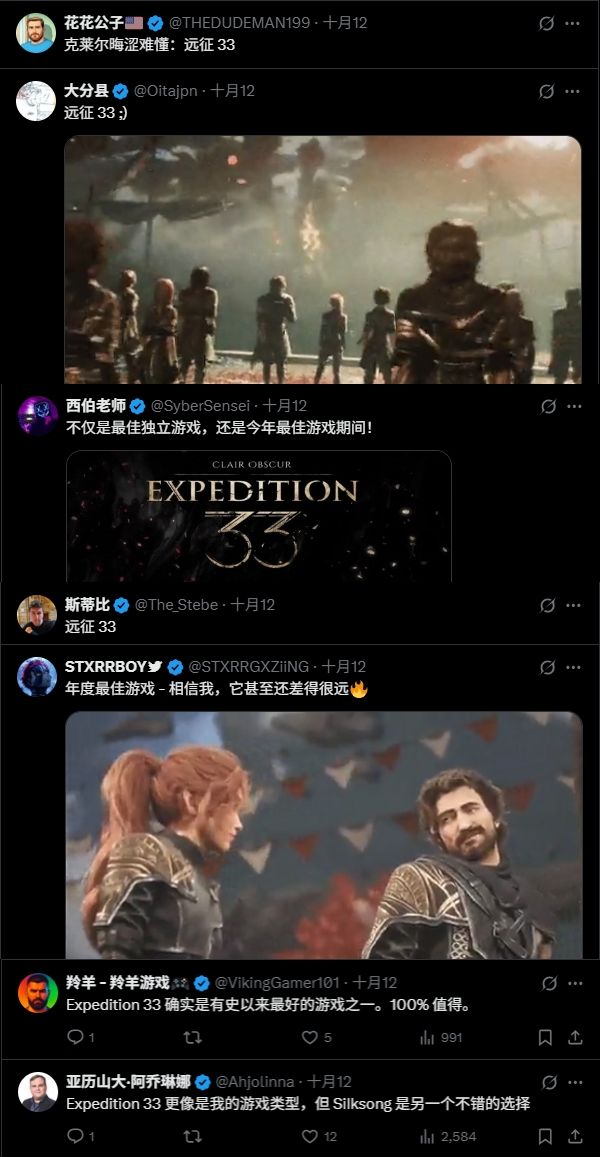
Task: Visit the @The_Stebe profile handle
Action: click(176, 605)
